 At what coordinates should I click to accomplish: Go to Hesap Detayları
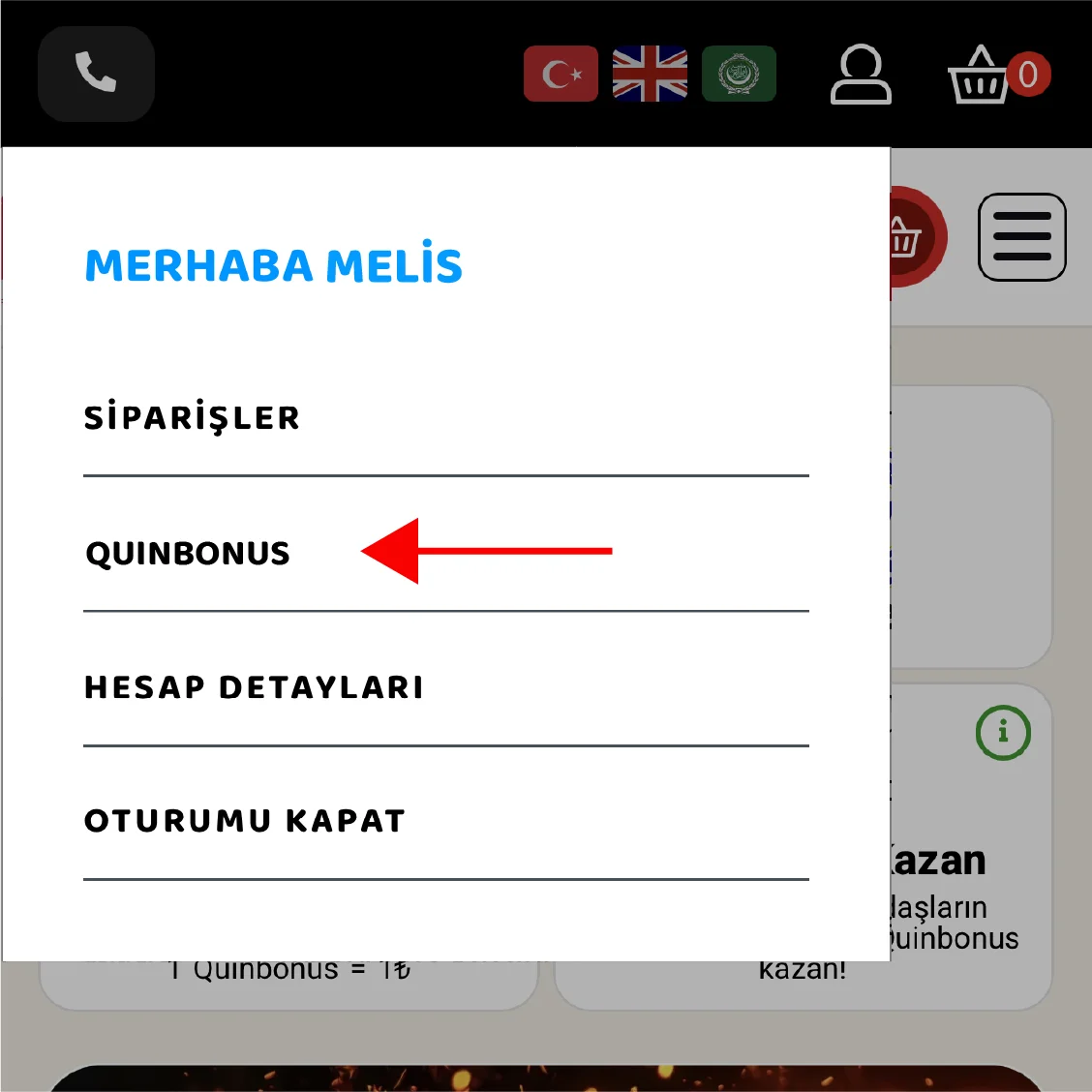pyautogui.click(x=254, y=687)
